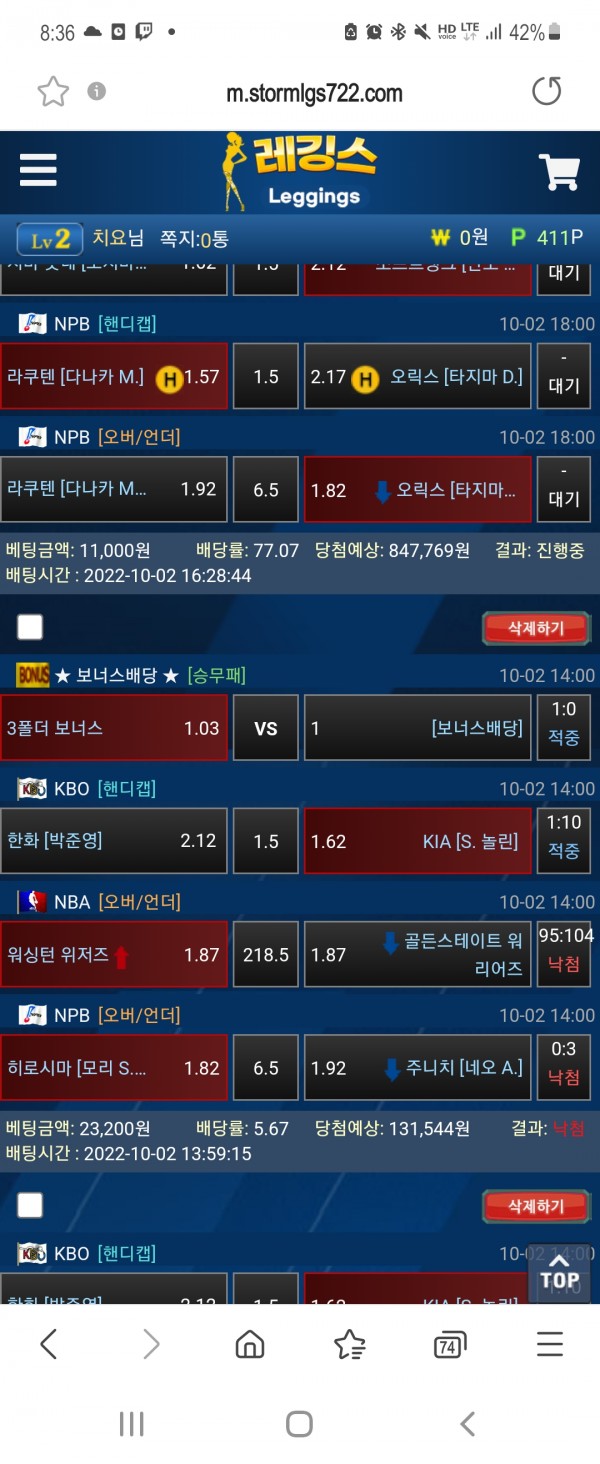Reload the page in browser

[x=546, y=92]
